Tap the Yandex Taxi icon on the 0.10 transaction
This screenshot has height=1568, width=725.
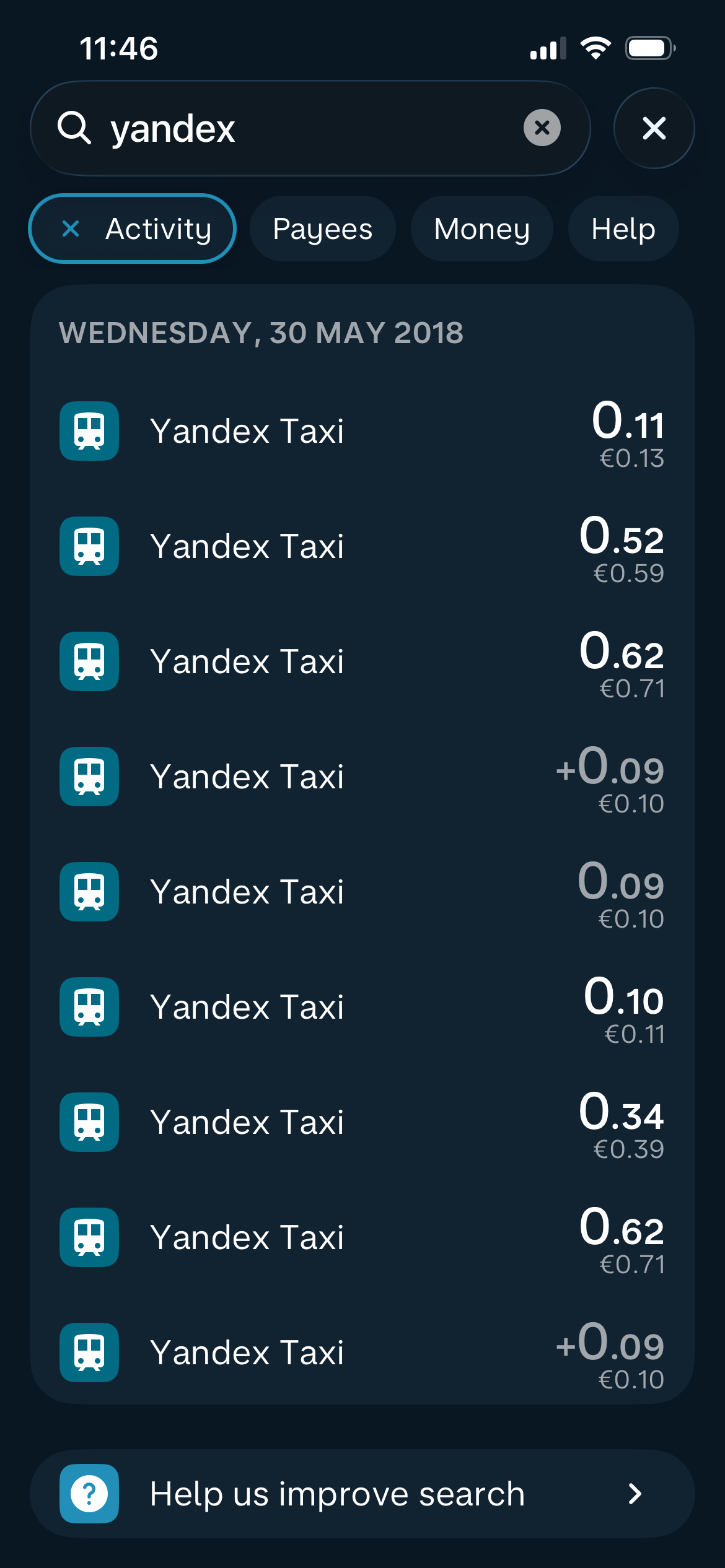(x=89, y=1007)
